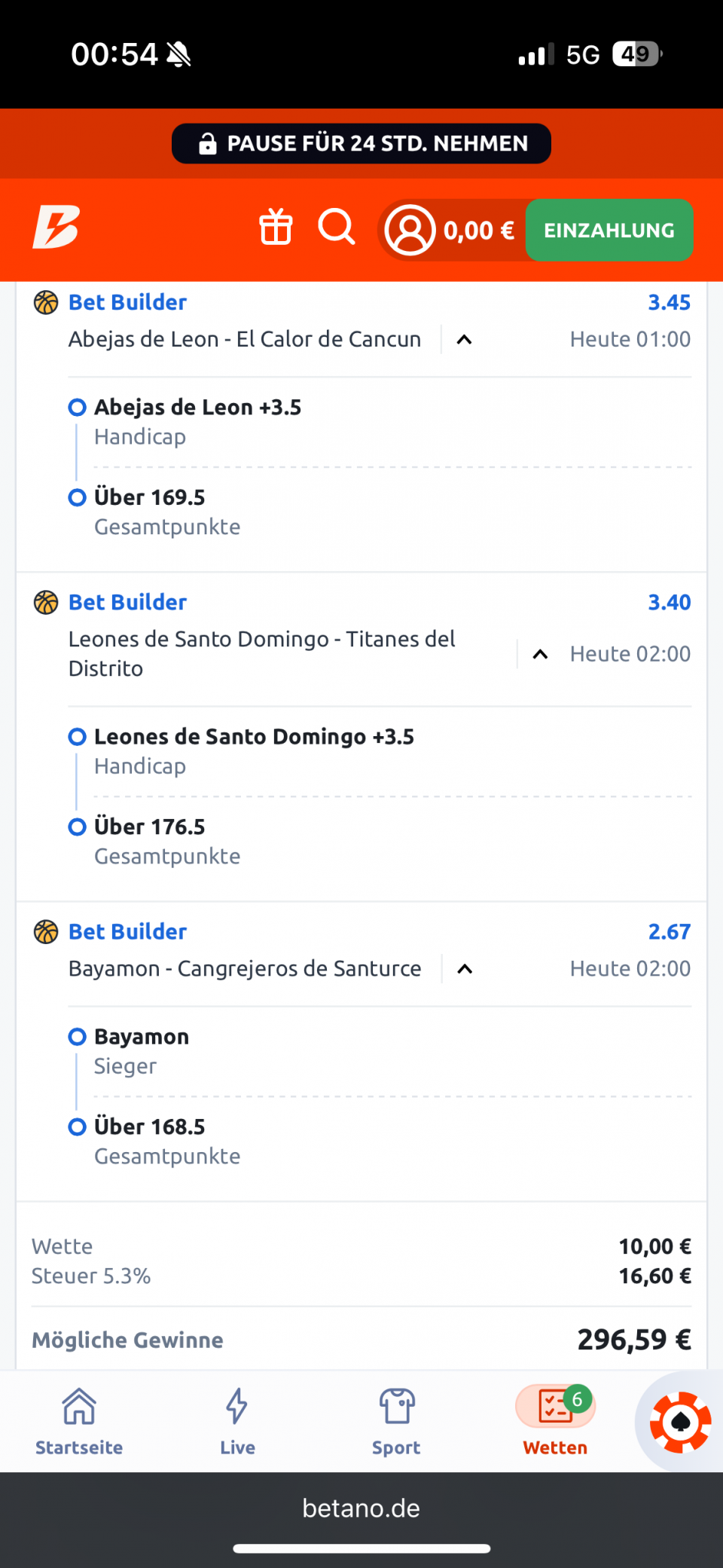Open the casino chip icon
This screenshot has height=1568, width=723.
tap(681, 1422)
